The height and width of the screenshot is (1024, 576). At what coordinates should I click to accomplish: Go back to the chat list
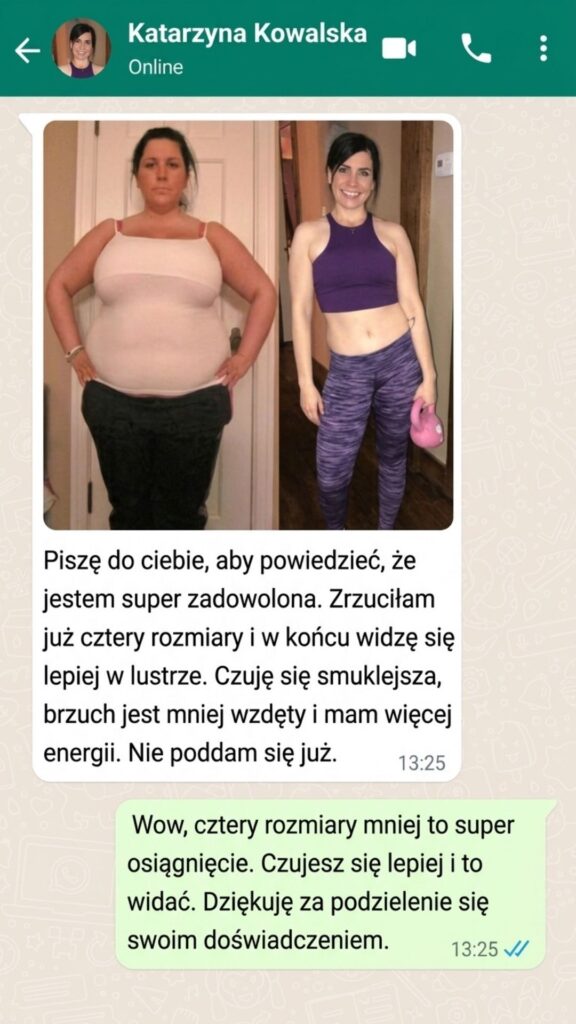click(27, 50)
